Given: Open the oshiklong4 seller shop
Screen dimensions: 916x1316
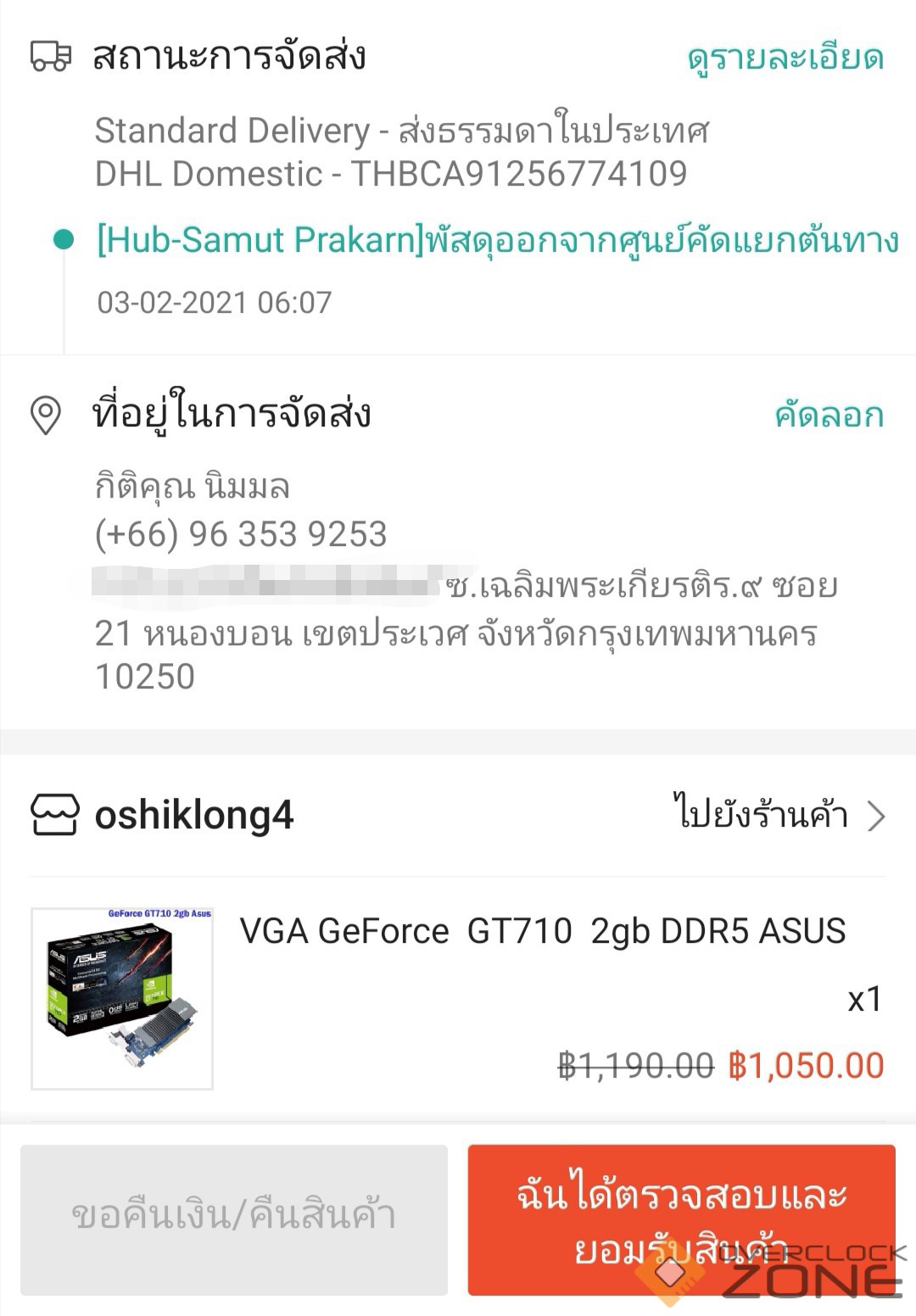Looking at the screenshot, I should (x=193, y=816).
